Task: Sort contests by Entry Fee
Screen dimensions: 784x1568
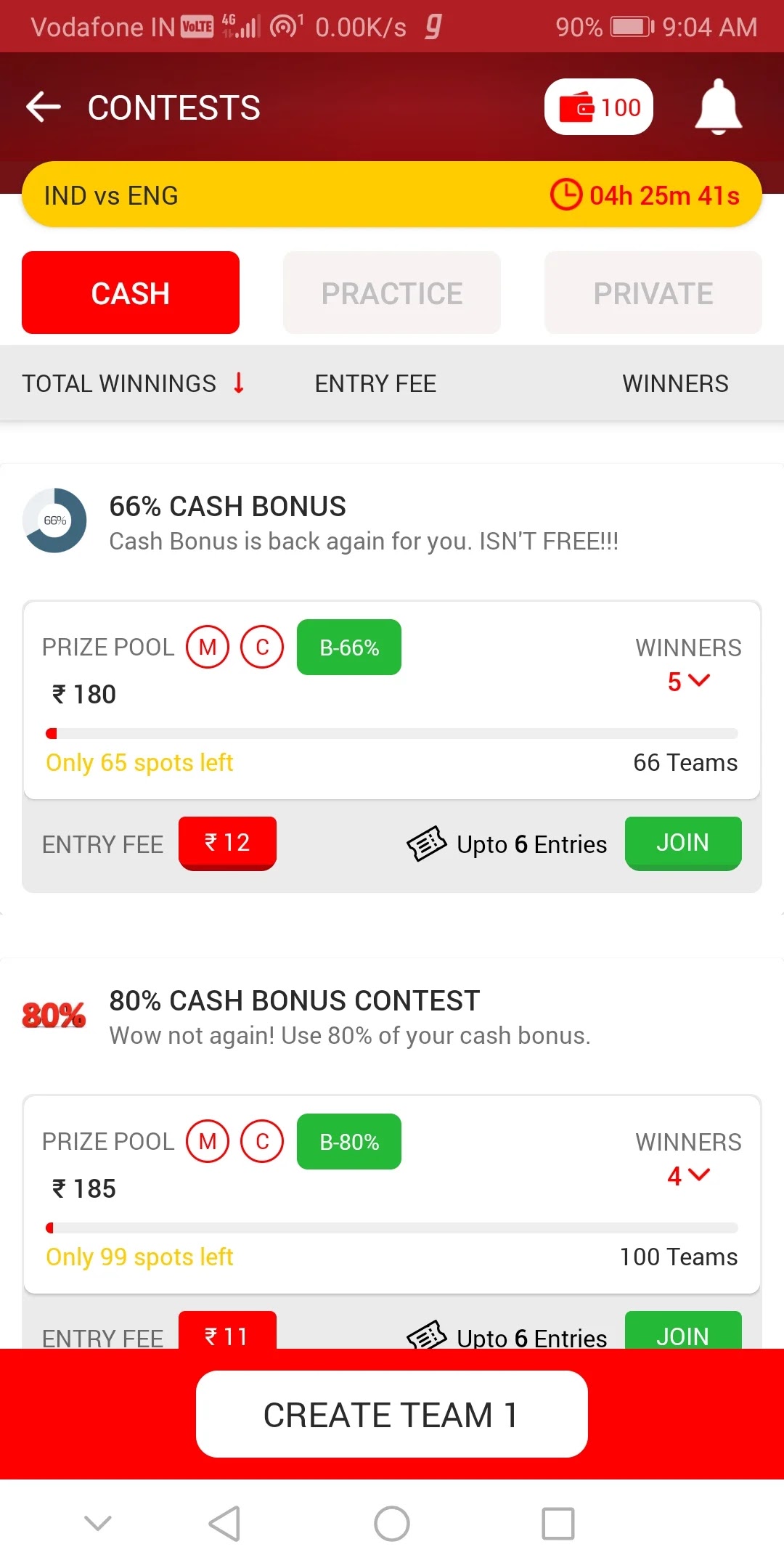Action: click(x=375, y=383)
